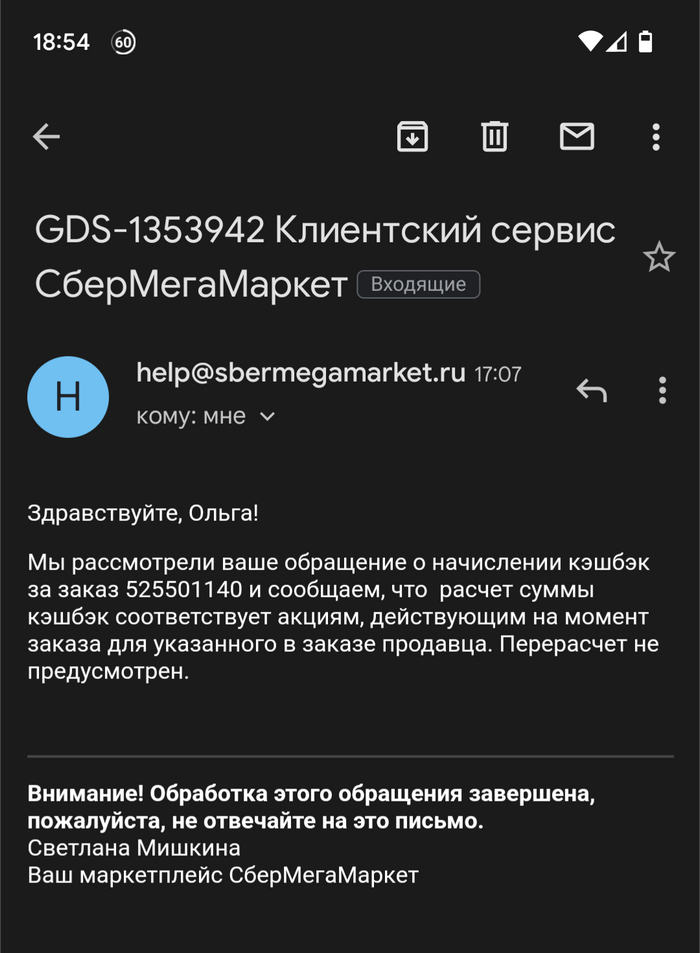Viewport: 700px width, 953px height.
Task: Open the top toolbar overflow menu
Action: point(656,136)
